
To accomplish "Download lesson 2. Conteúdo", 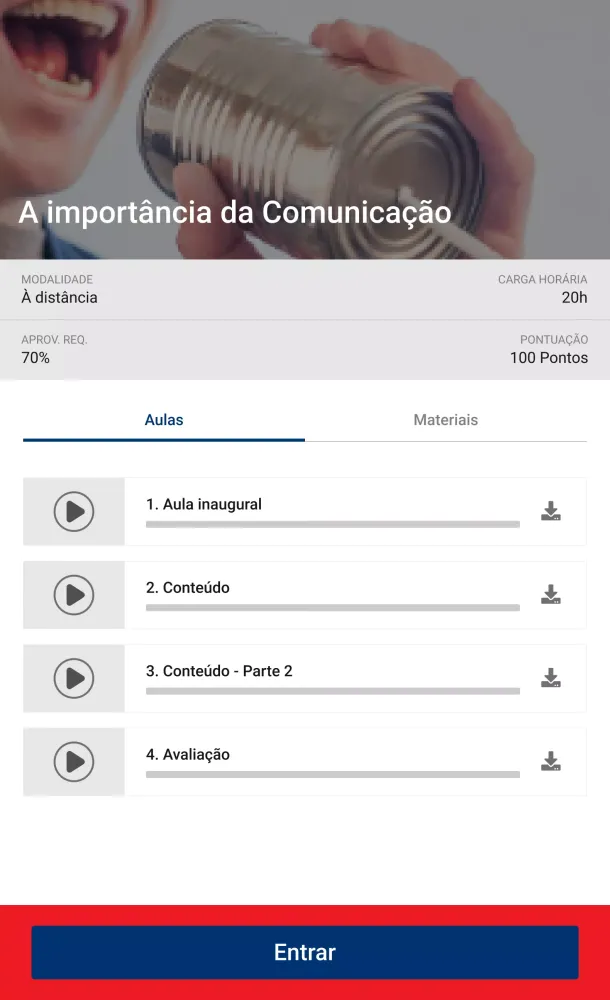I will coord(551,595).
